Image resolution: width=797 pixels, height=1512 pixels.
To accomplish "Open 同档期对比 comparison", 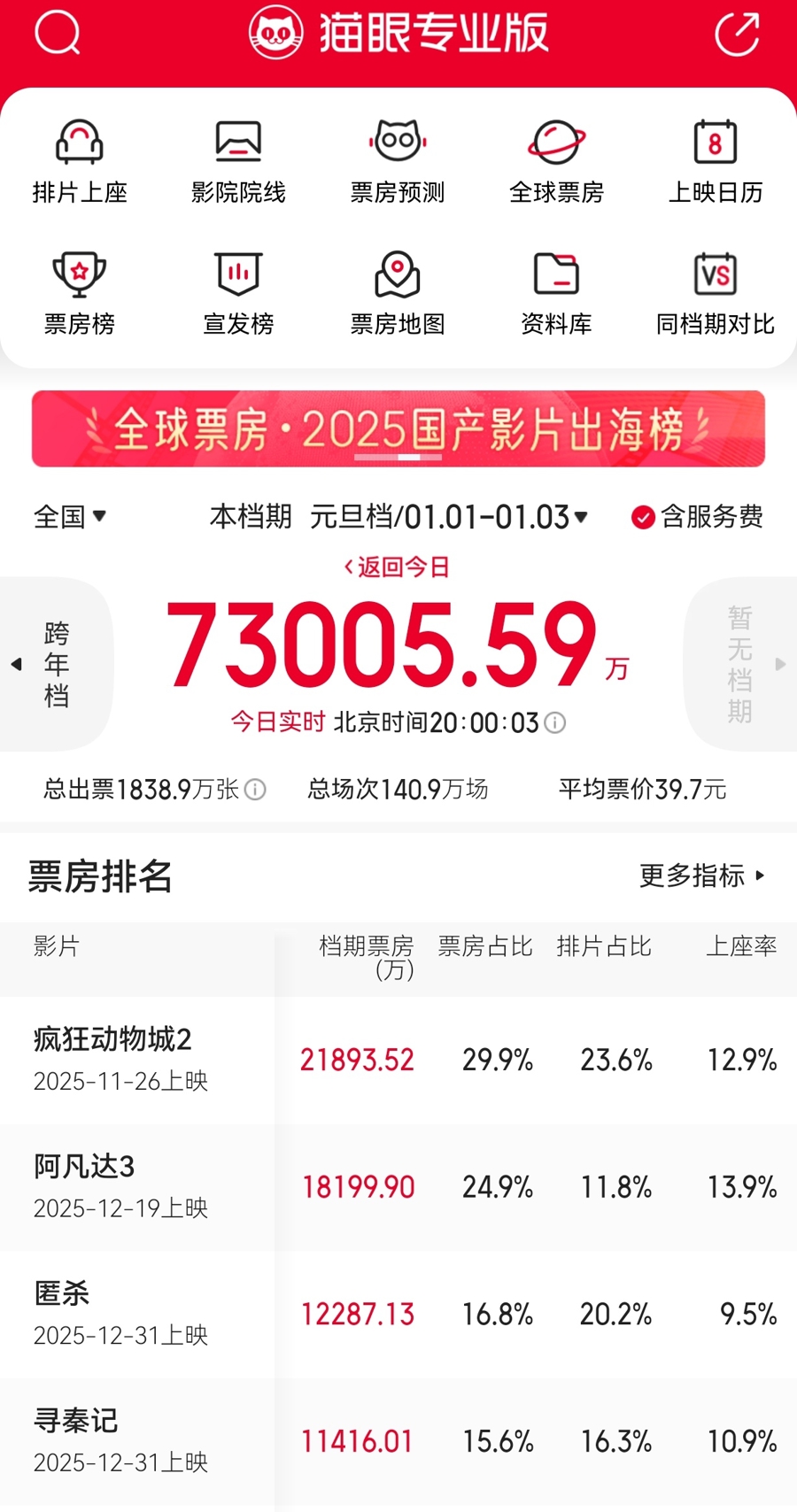I will [x=716, y=294].
